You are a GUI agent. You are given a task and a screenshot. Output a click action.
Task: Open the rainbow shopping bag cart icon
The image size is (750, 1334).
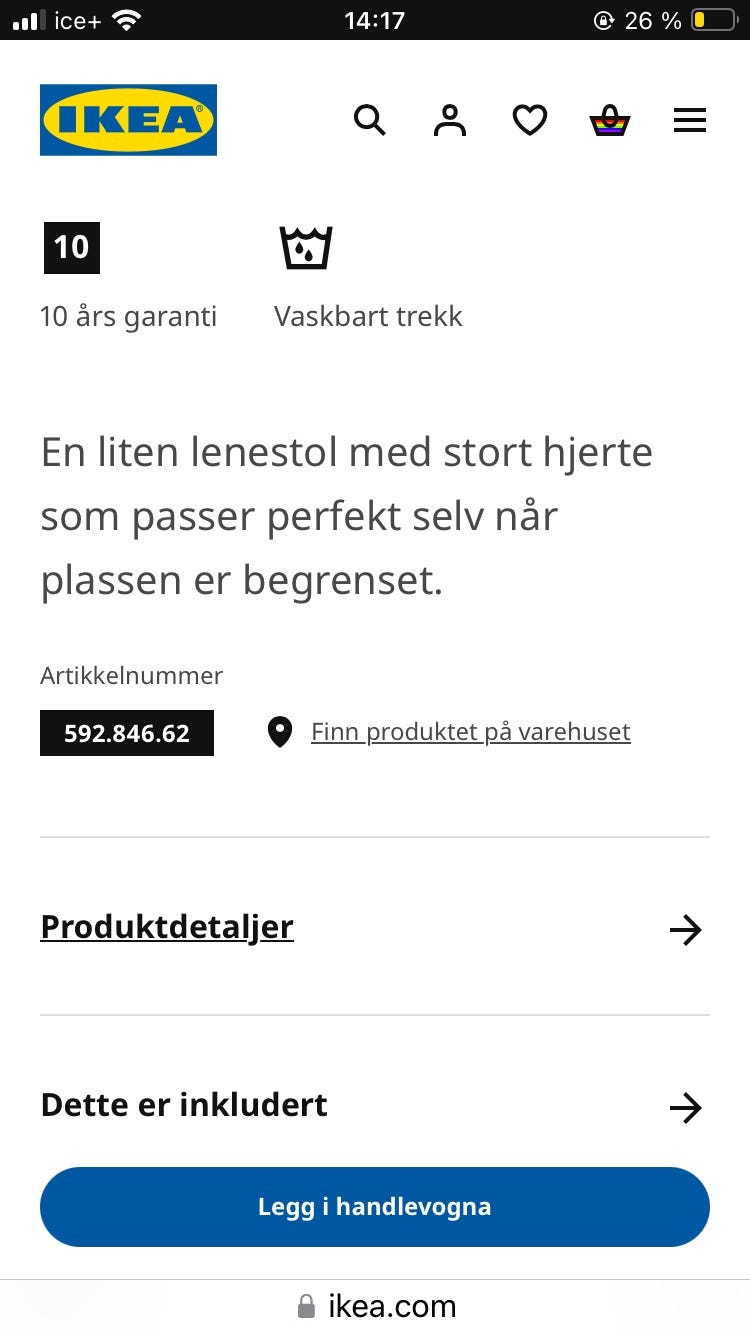pyautogui.click(x=610, y=120)
